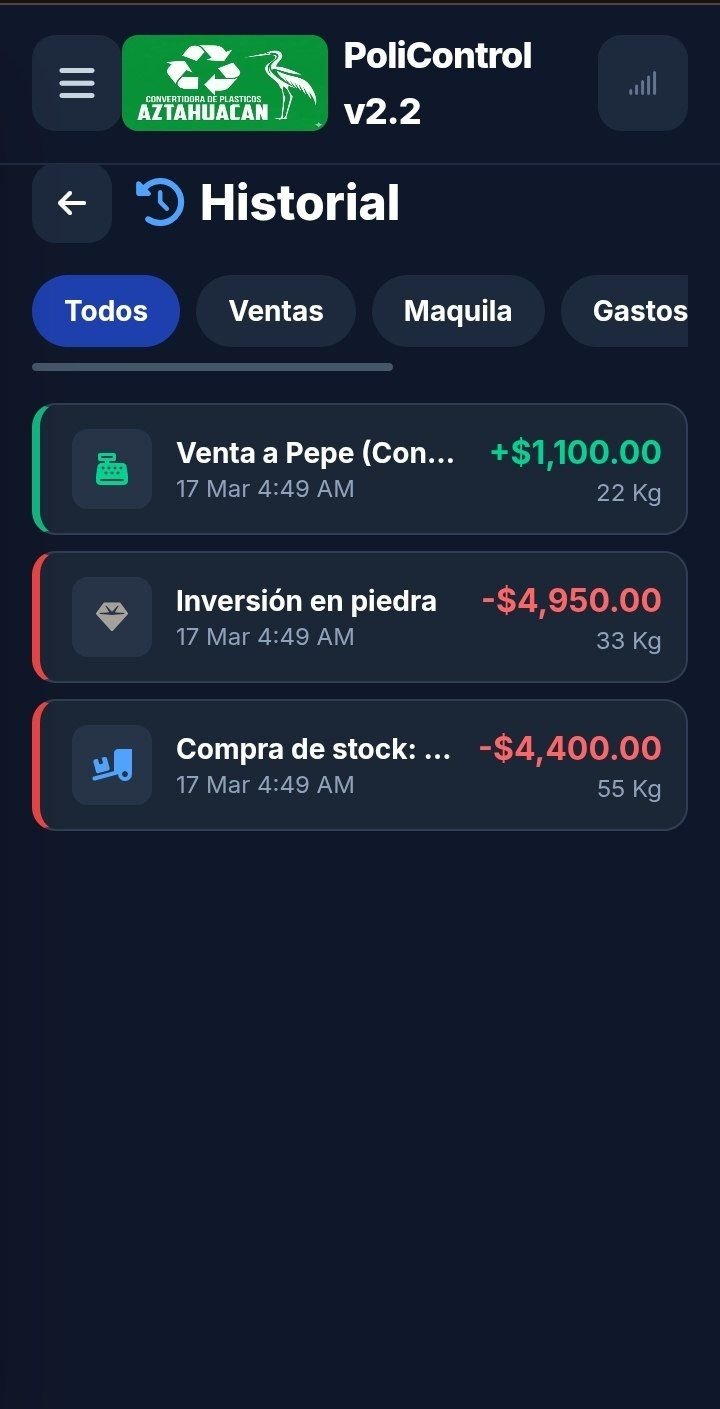This screenshot has height=1409, width=720.
Task: View the Inversión en piedra entry
Action: click(x=360, y=617)
